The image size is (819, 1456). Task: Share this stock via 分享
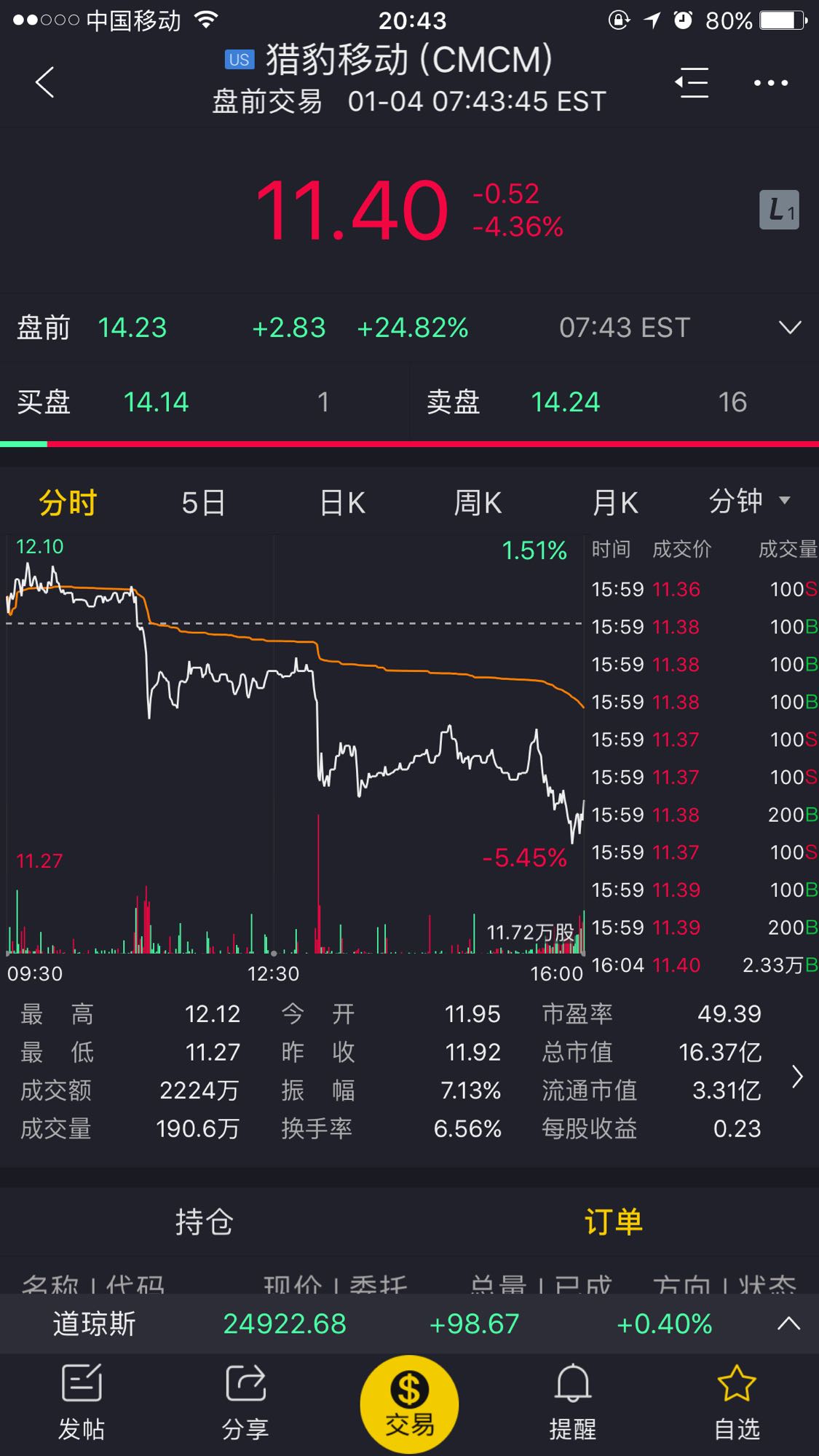[x=245, y=1403]
